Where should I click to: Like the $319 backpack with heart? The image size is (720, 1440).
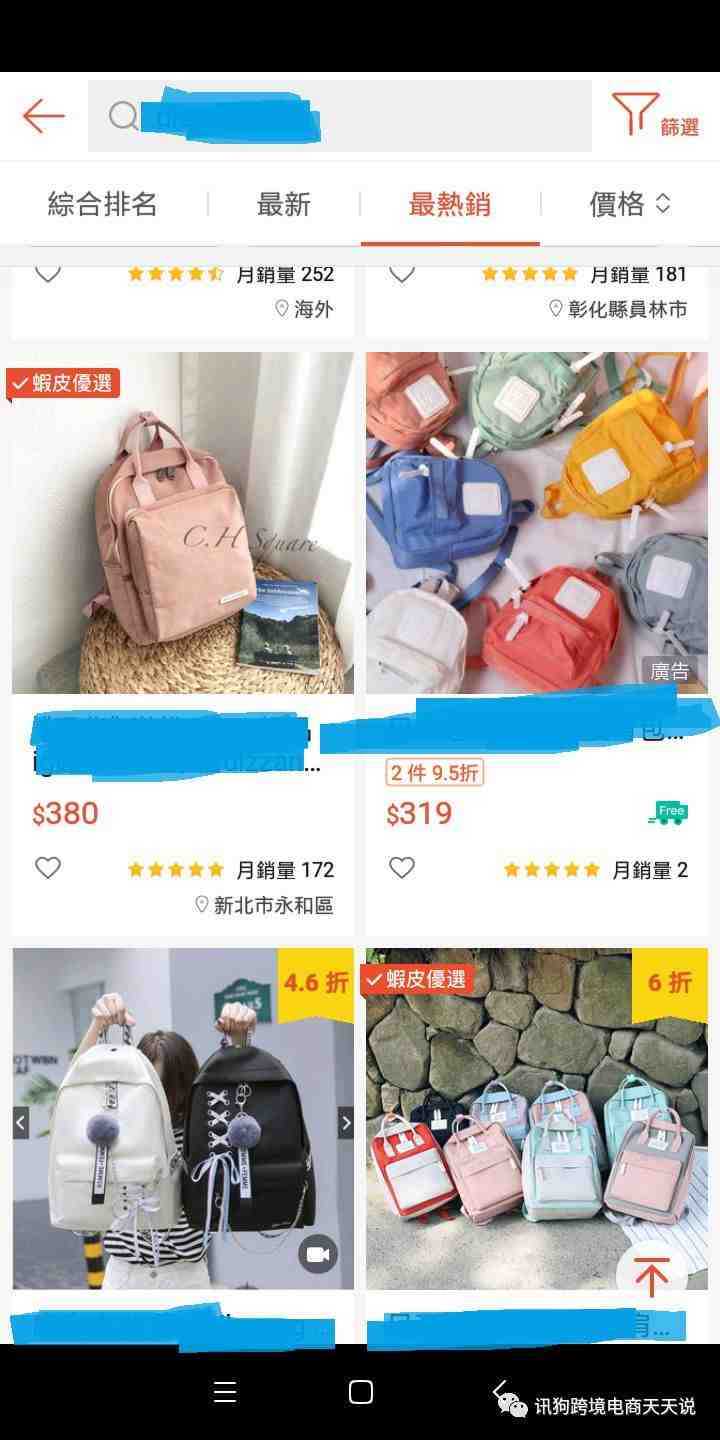pos(402,868)
